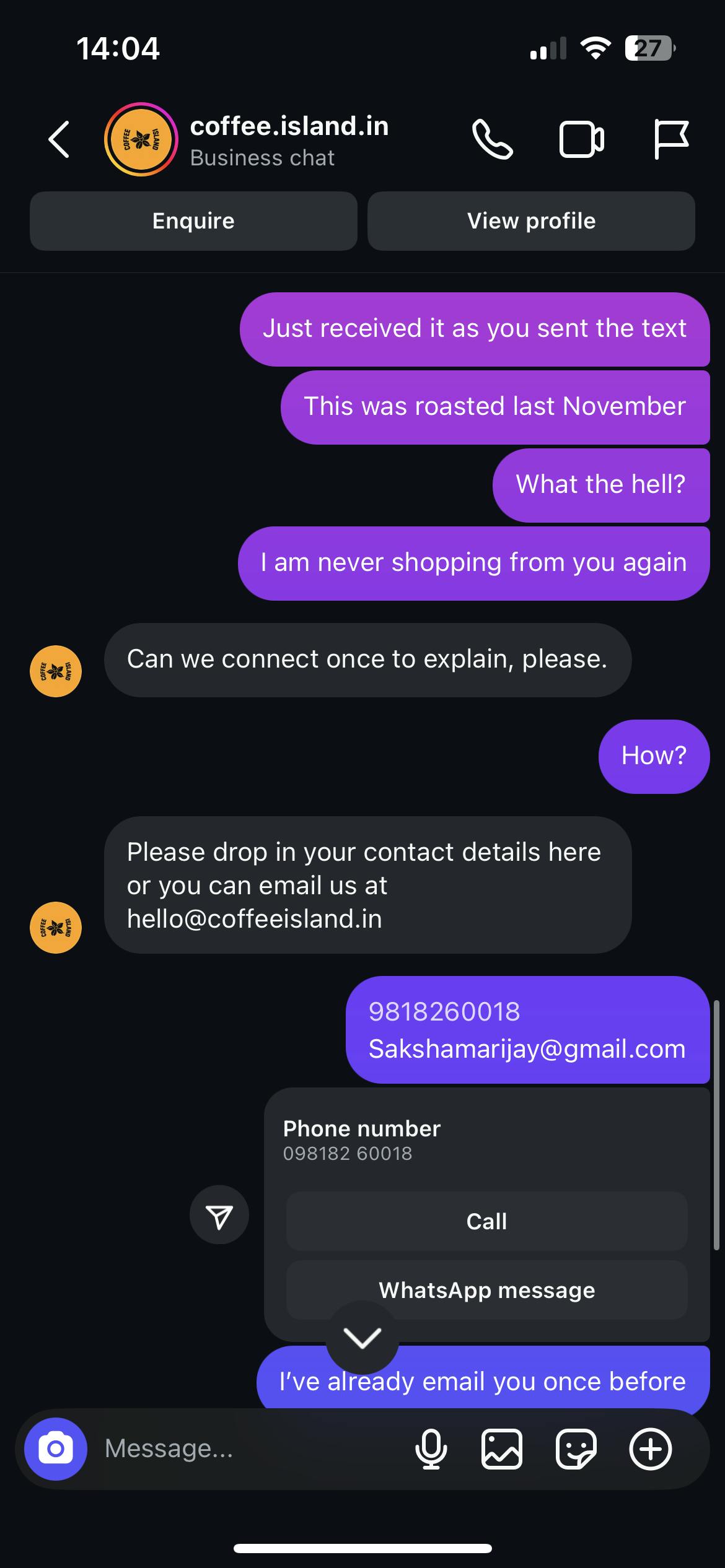Open the camera from the message bar
The width and height of the screenshot is (725, 1568).
click(56, 1449)
